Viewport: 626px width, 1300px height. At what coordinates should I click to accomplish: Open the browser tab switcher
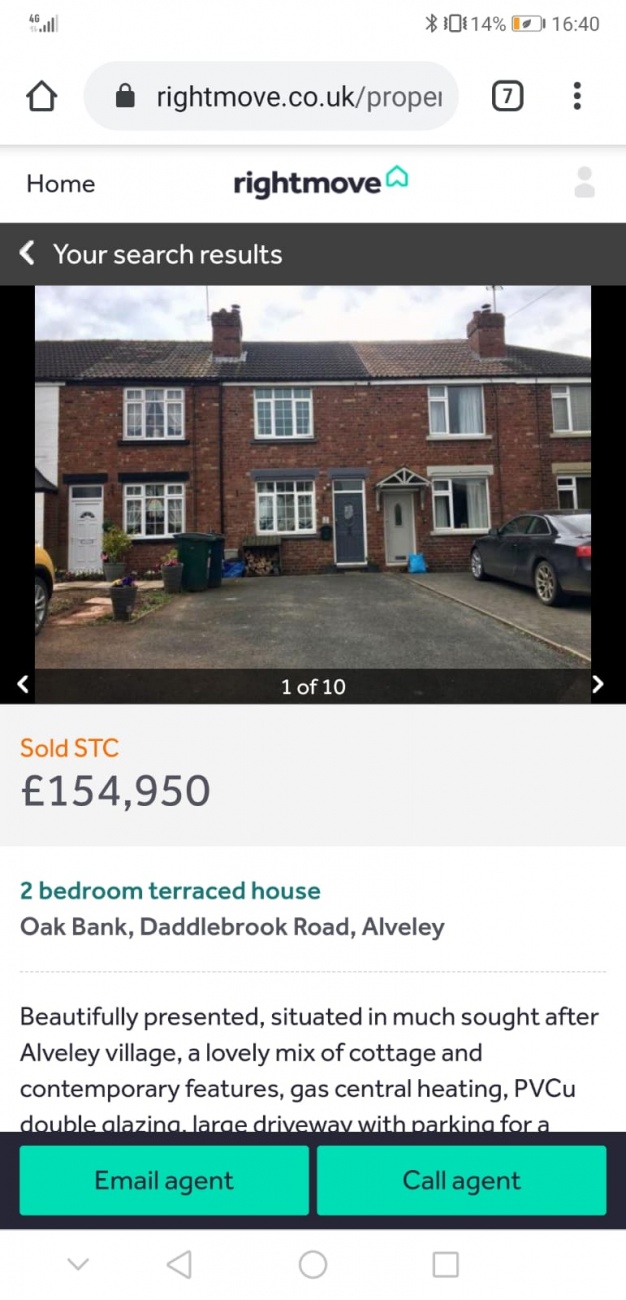[507, 97]
